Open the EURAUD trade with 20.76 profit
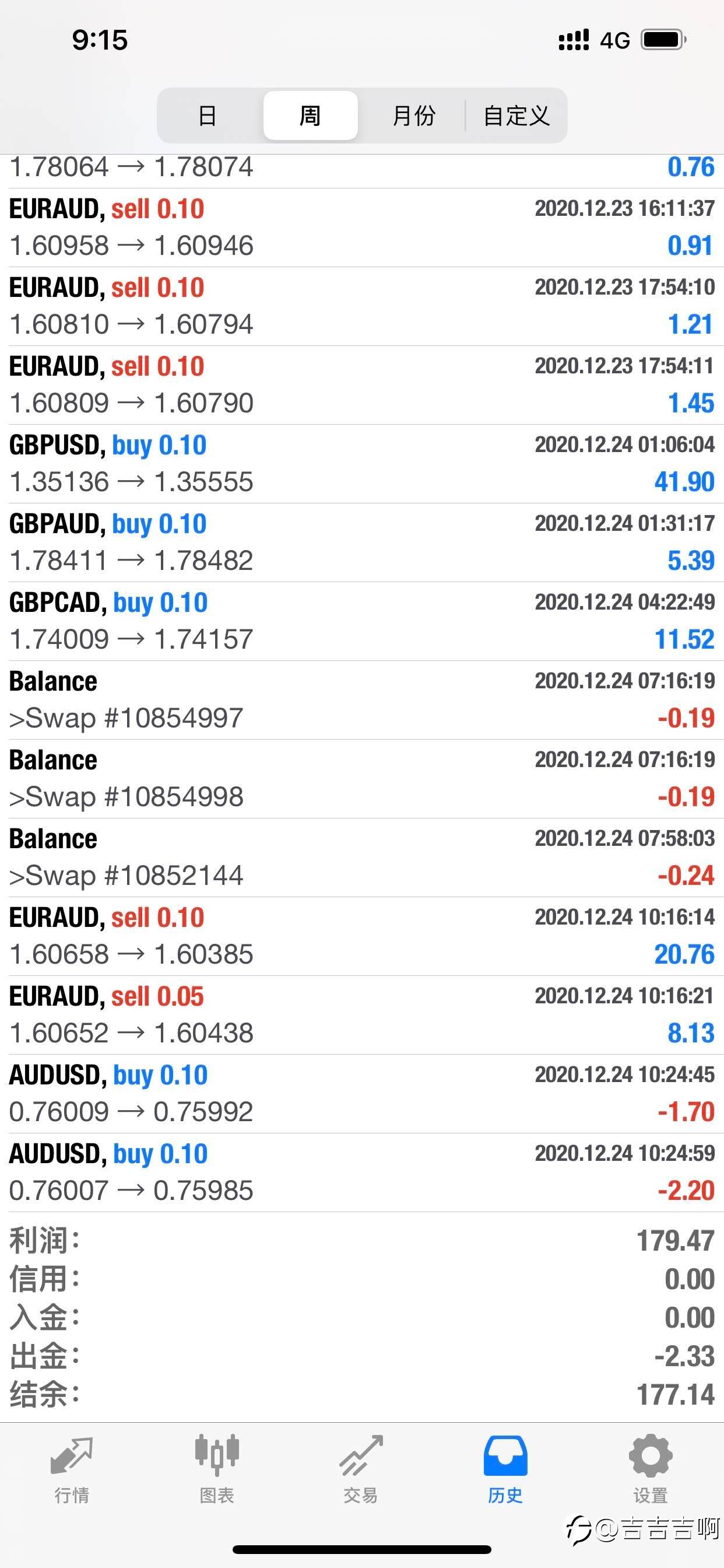The image size is (724, 1568). (x=361, y=936)
